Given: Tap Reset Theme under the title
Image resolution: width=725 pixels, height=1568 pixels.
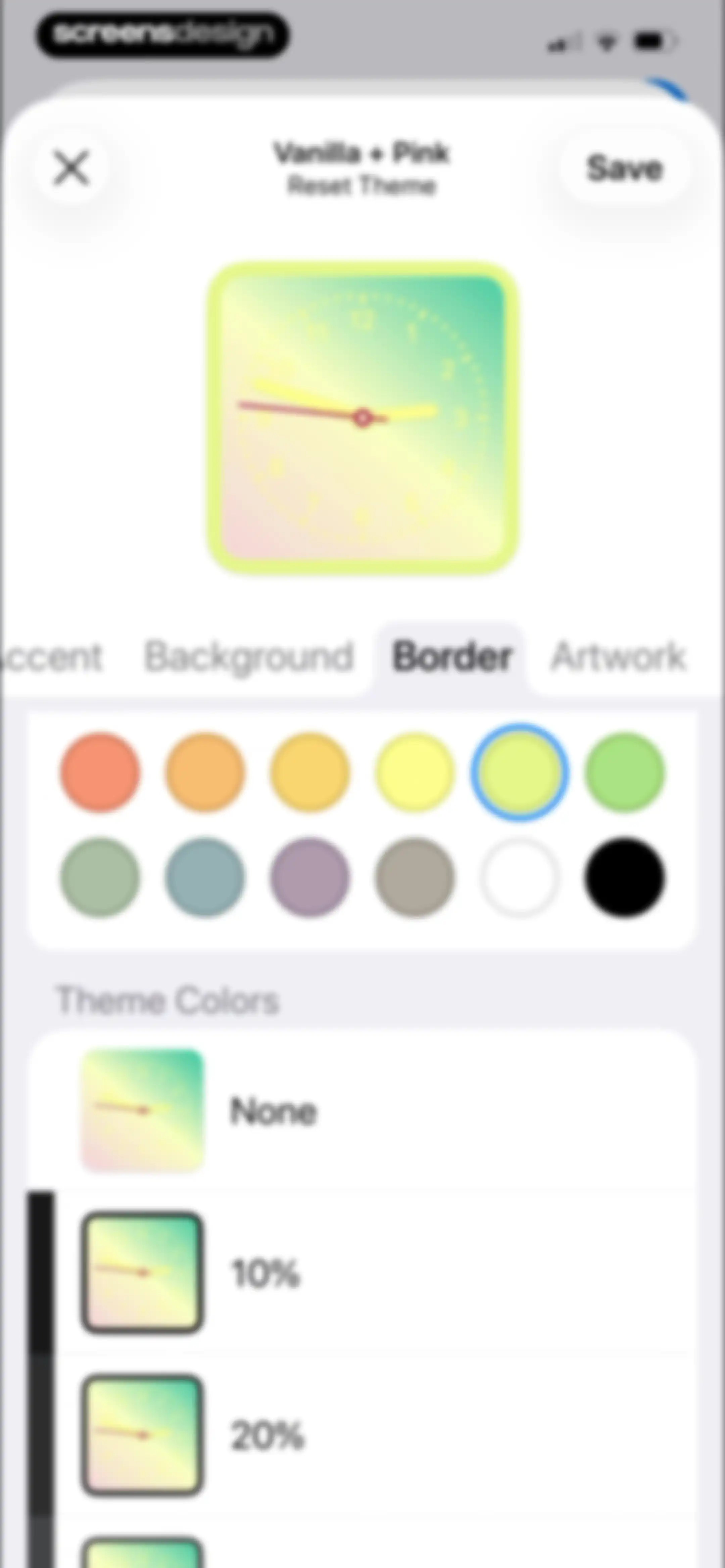Looking at the screenshot, I should pyautogui.click(x=361, y=186).
